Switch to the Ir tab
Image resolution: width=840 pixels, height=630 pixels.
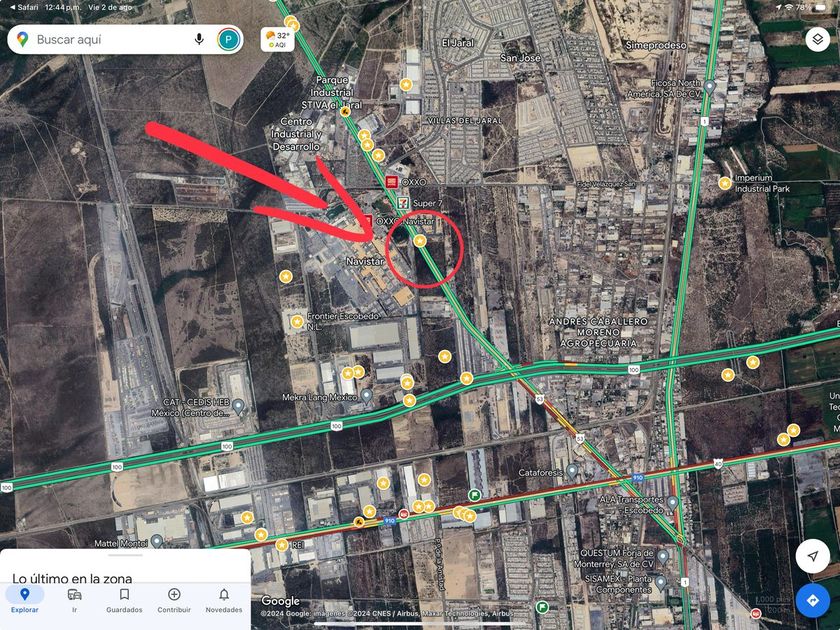pos(74,599)
